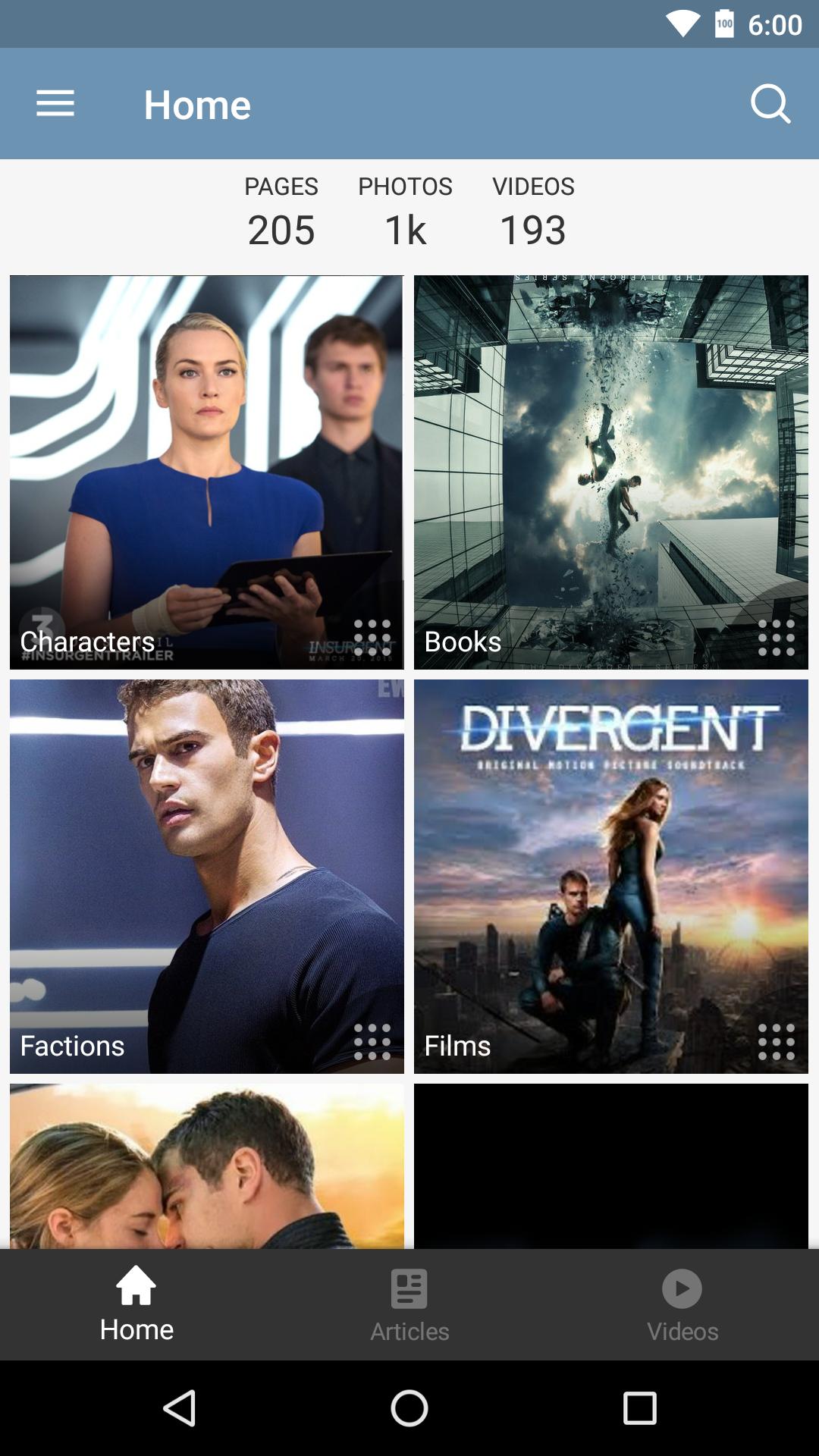819x1456 pixels.
Task: Tap the Videos play icon in the bottom bar
Action: click(x=682, y=1291)
